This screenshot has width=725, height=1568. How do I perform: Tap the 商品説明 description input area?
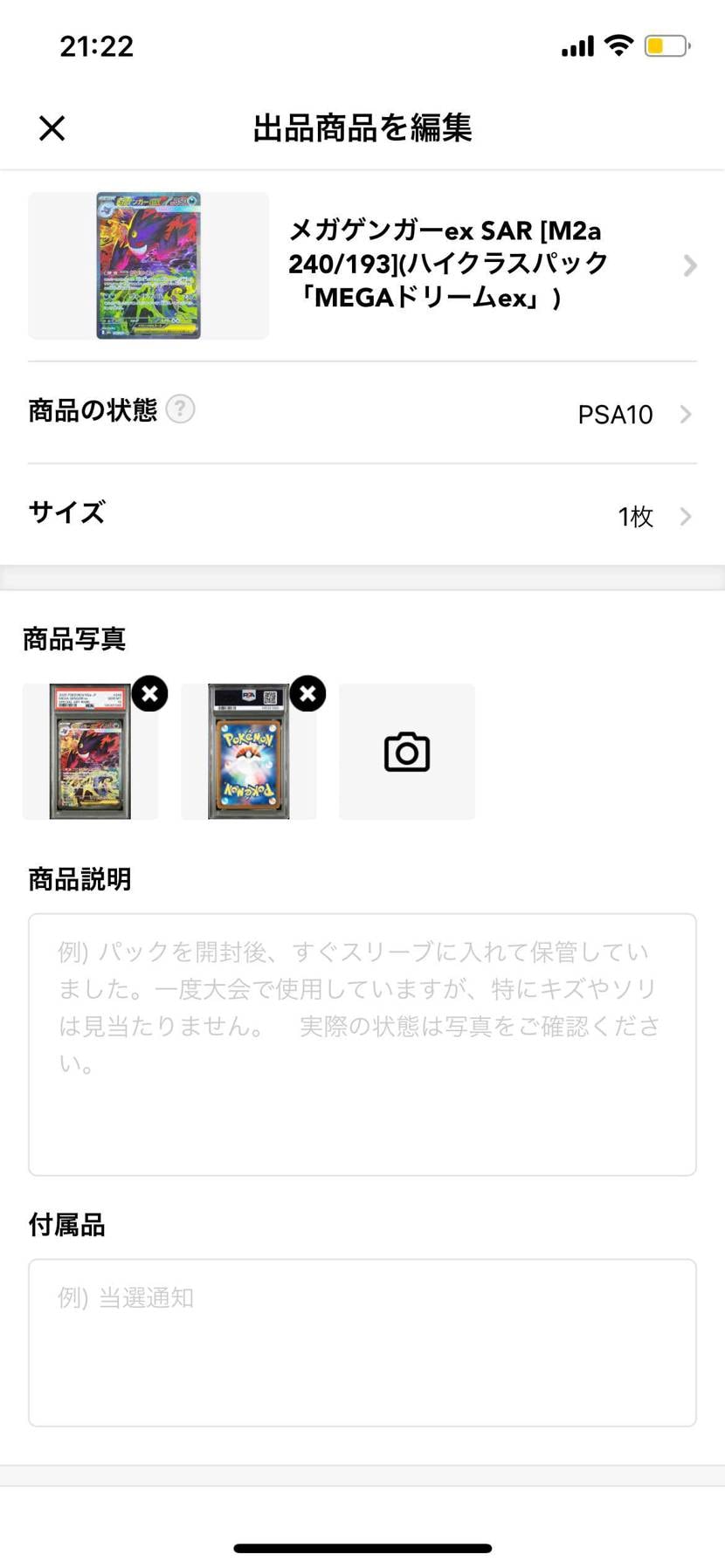click(x=362, y=1043)
